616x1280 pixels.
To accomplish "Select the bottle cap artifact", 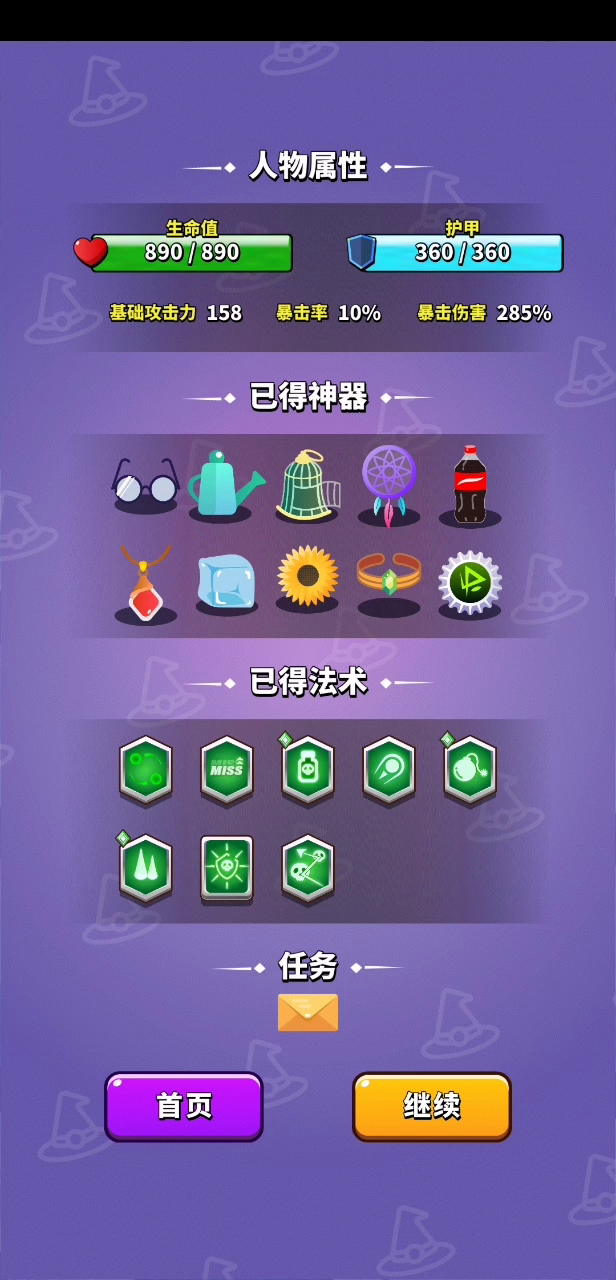I will coord(469,584).
